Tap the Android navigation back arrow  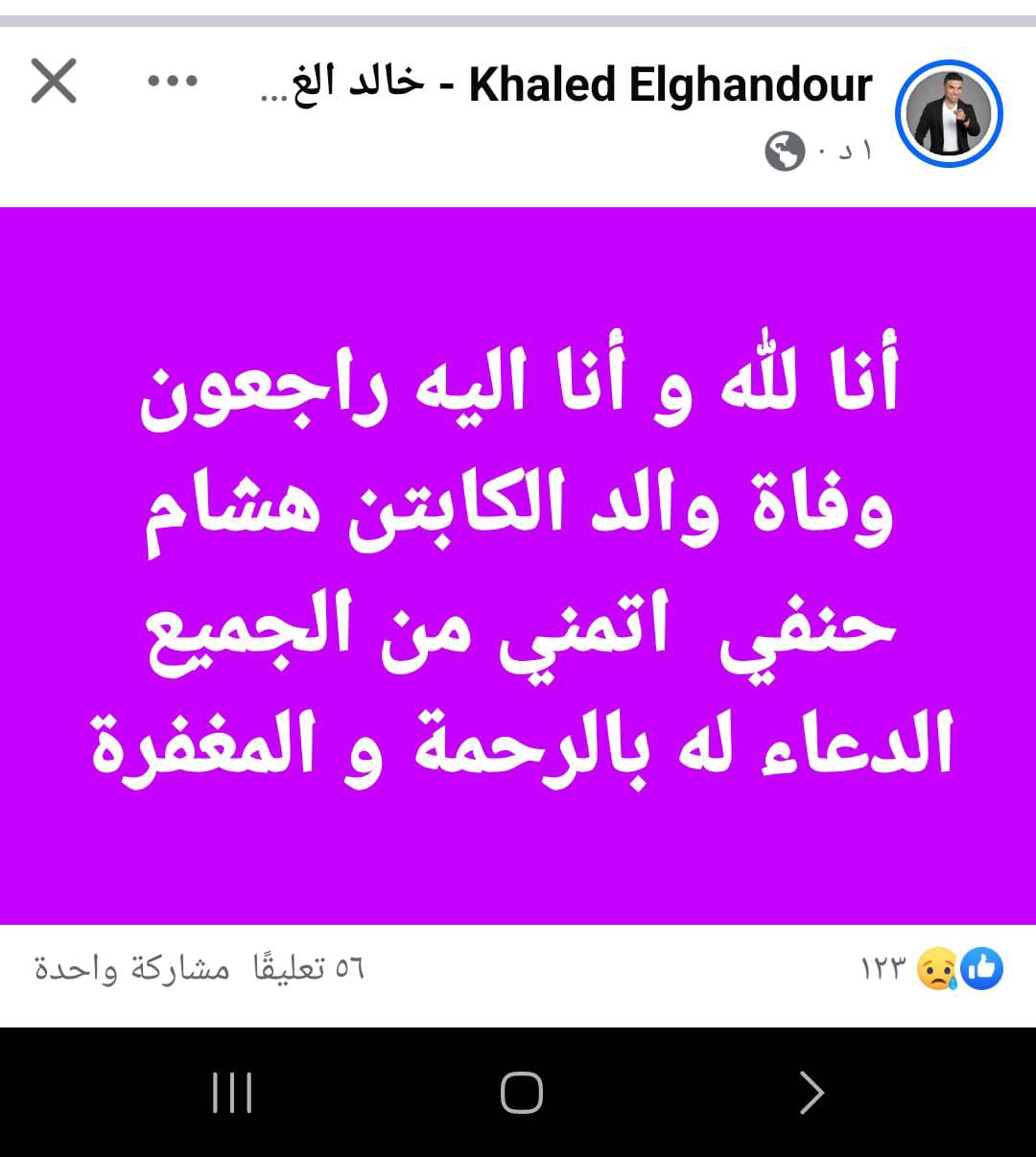click(x=811, y=1091)
